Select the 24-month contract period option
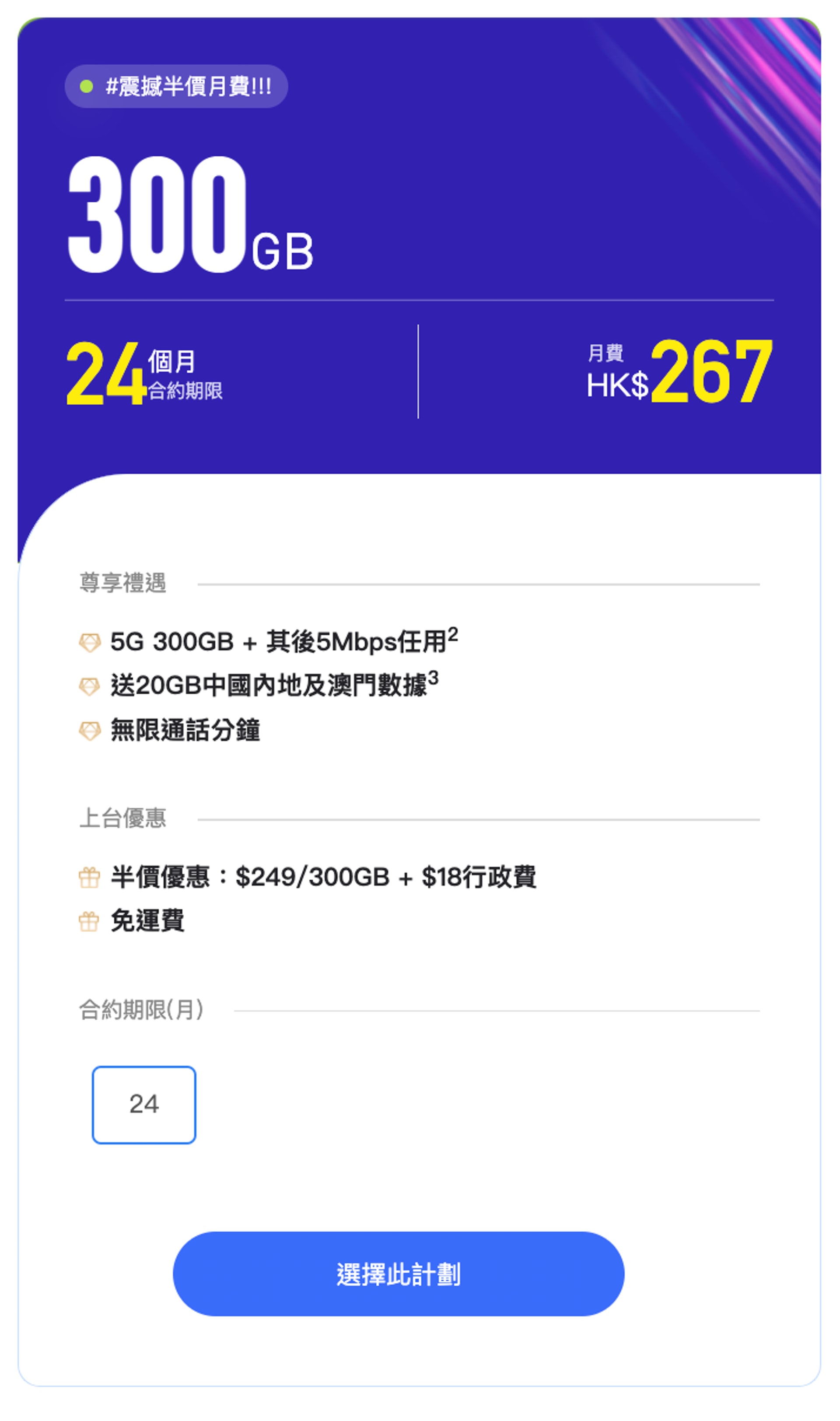The height and width of the screenshot is (1421, 840). [144, 1104]
